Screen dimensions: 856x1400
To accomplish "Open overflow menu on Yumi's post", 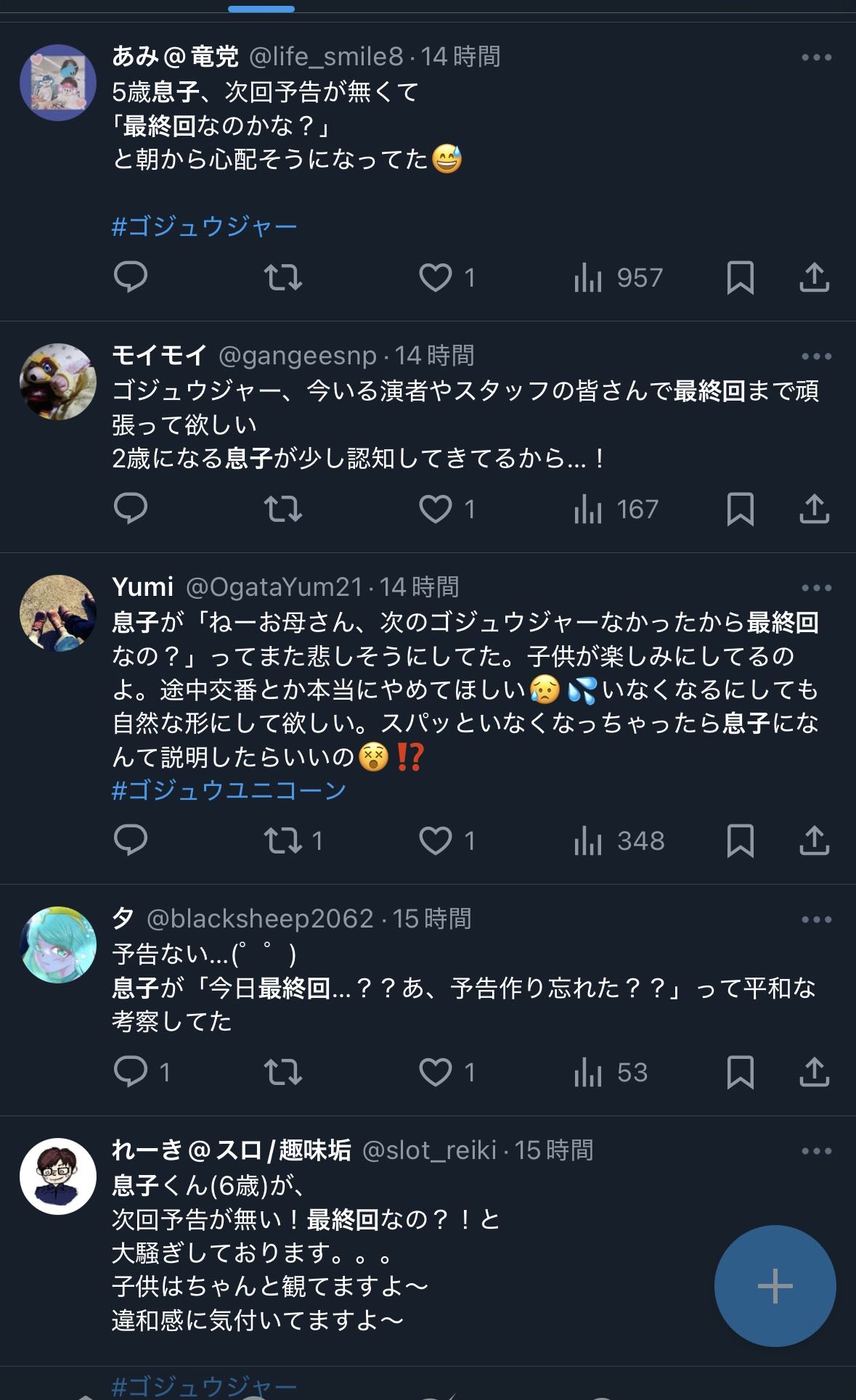I will click(816, 588).
